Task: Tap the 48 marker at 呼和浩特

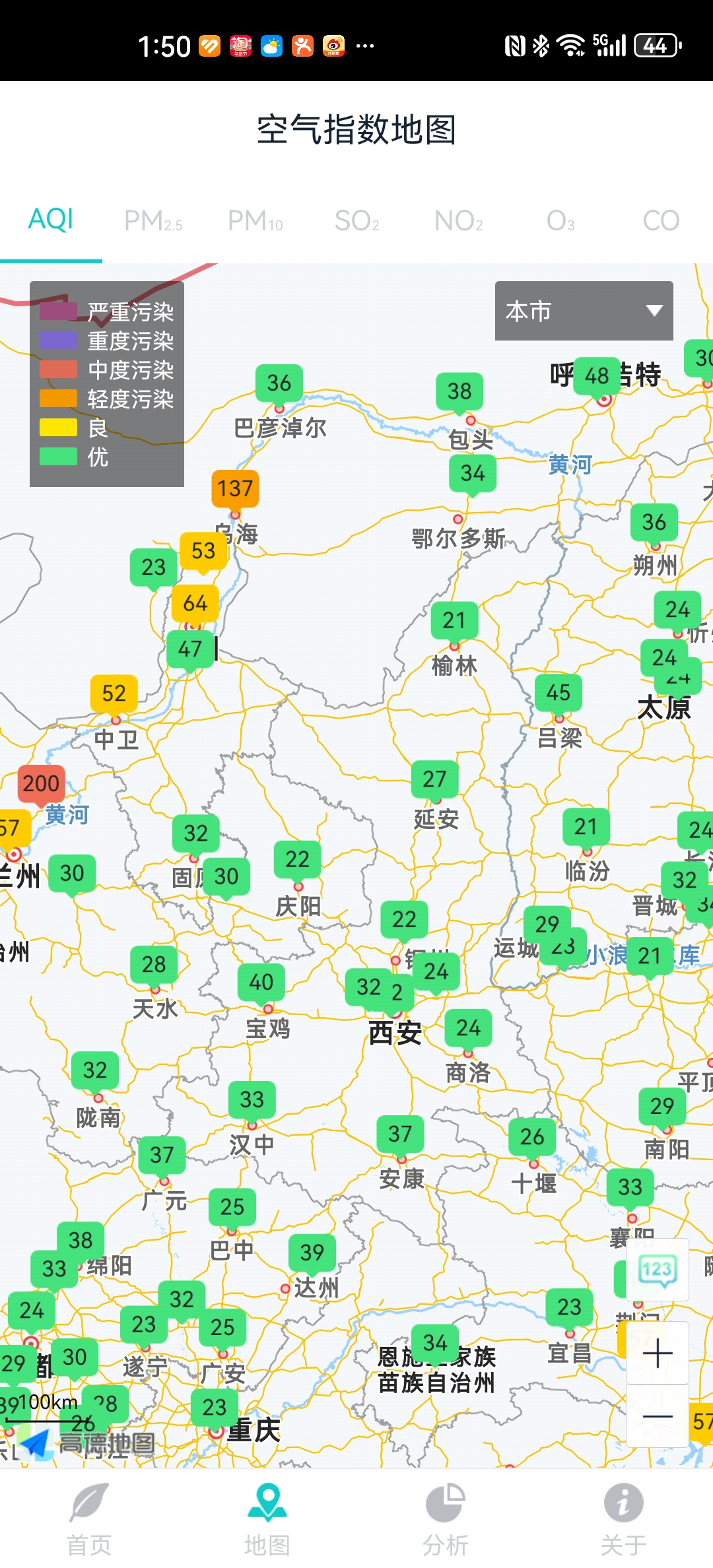Action: pyautogui.click(x=597, y=376)
